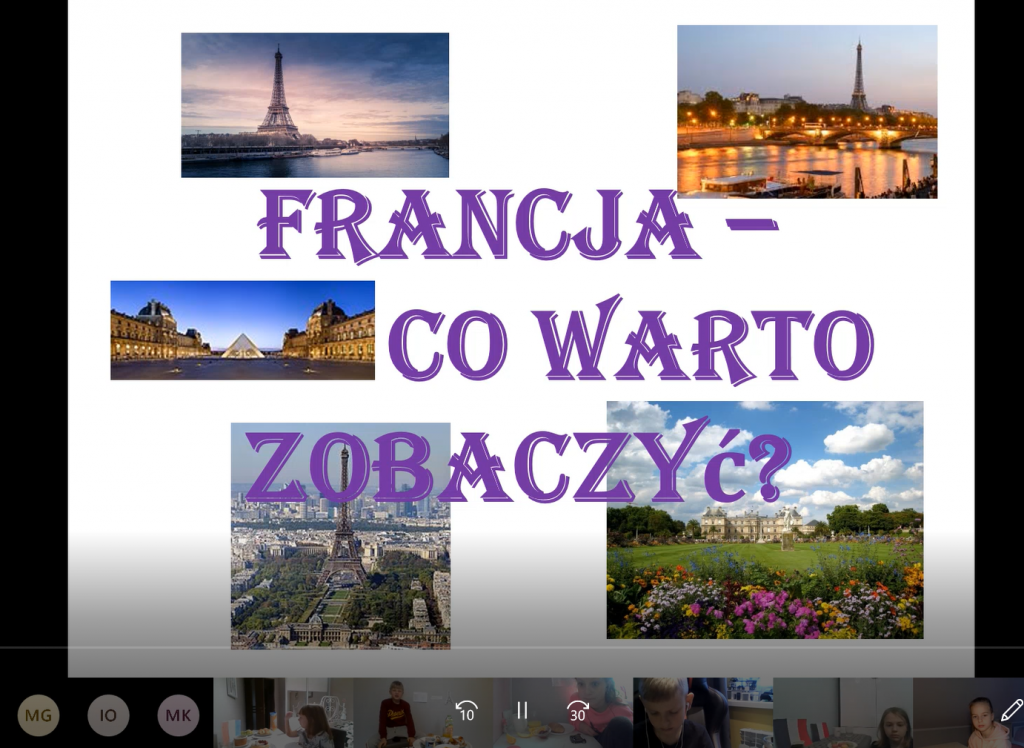
Task: Select the IO participant avatar
Action: pos(108,715)
